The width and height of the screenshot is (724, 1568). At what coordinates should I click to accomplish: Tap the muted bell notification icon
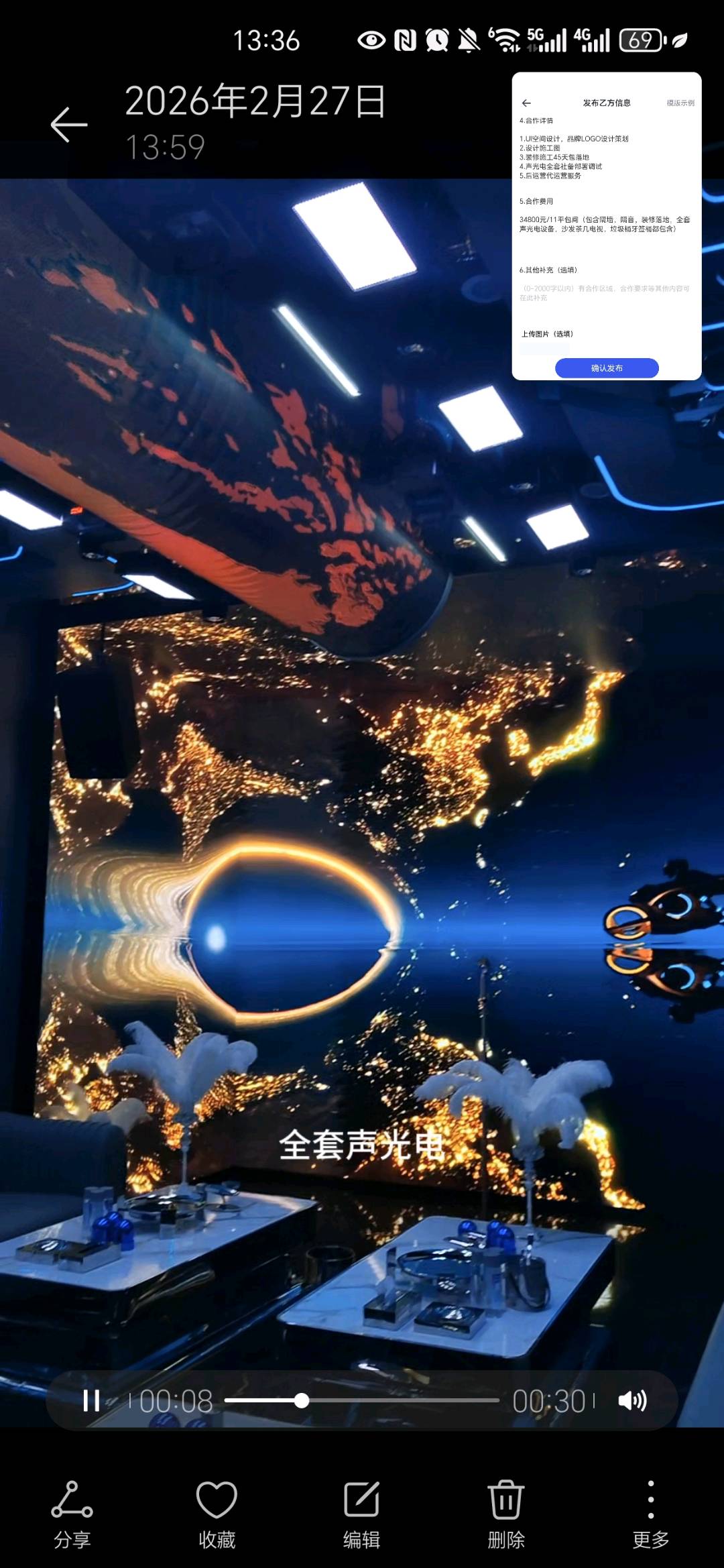point(468,40)
